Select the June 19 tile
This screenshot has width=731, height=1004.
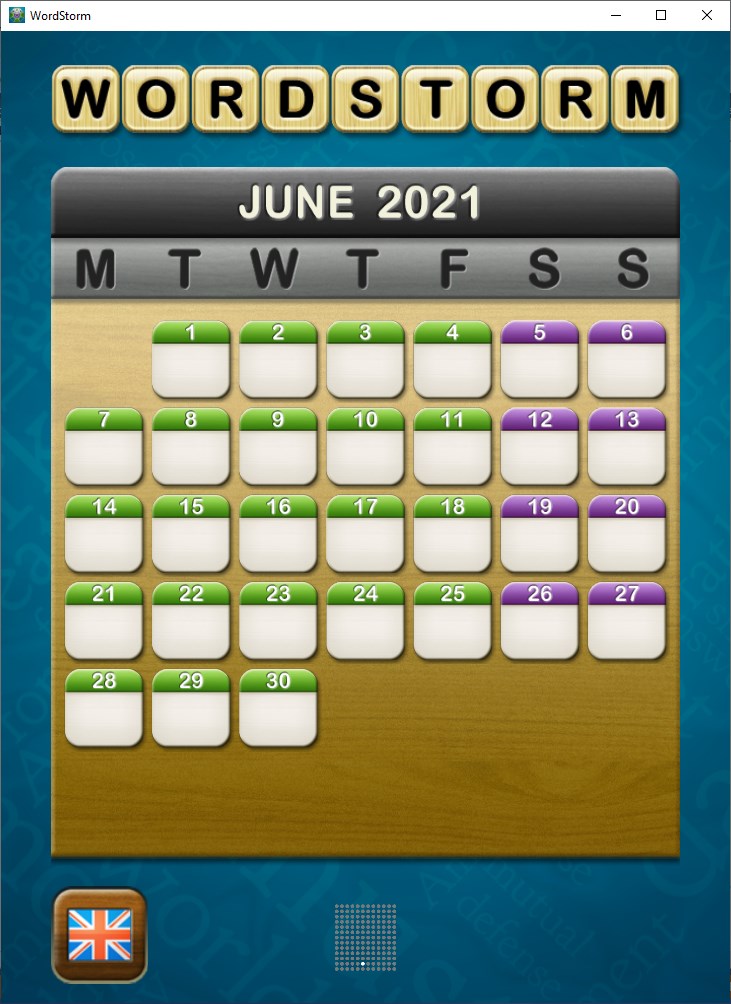[540, 534]
